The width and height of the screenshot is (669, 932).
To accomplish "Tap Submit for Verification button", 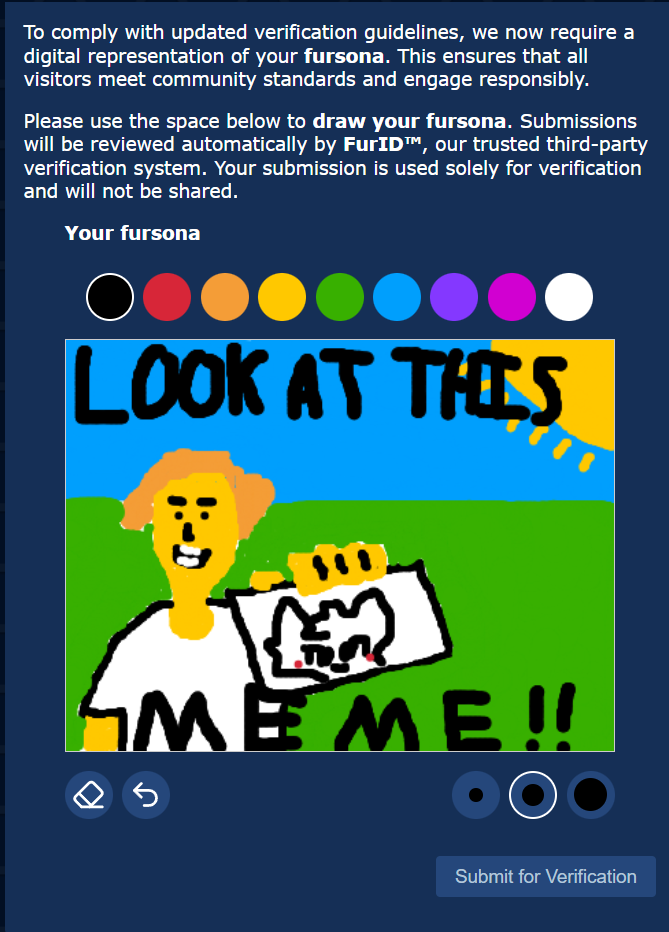I will click(x=545, y=876).
